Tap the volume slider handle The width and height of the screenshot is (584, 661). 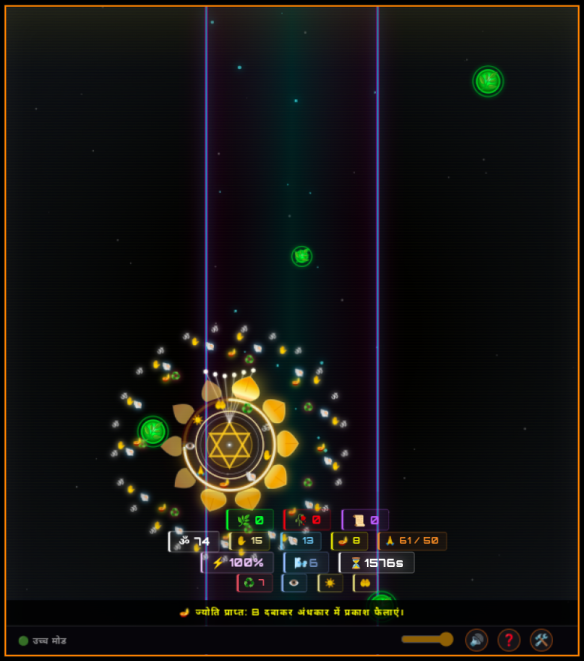pyautogui.click(x=446, y=639)
